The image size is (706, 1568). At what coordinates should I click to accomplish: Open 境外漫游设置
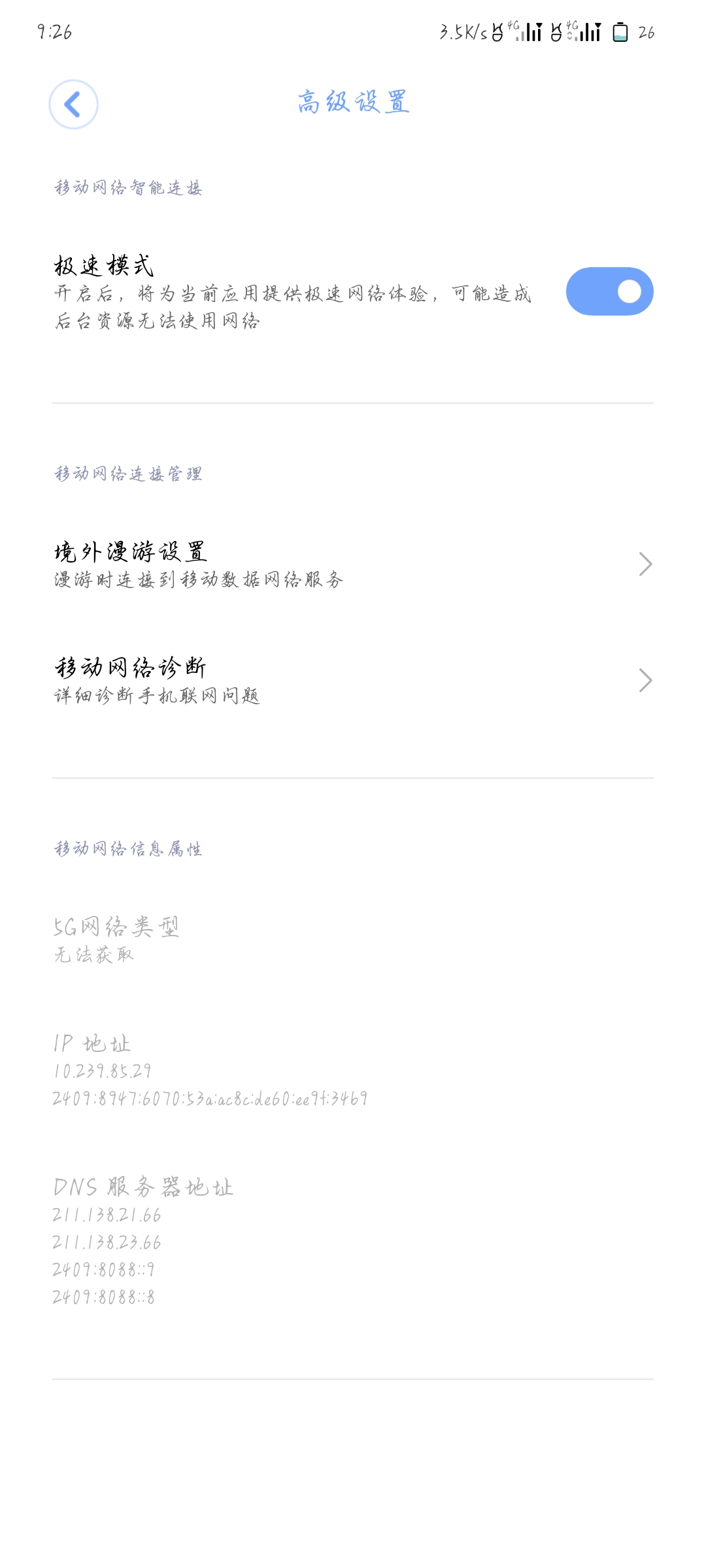[353, 564]
